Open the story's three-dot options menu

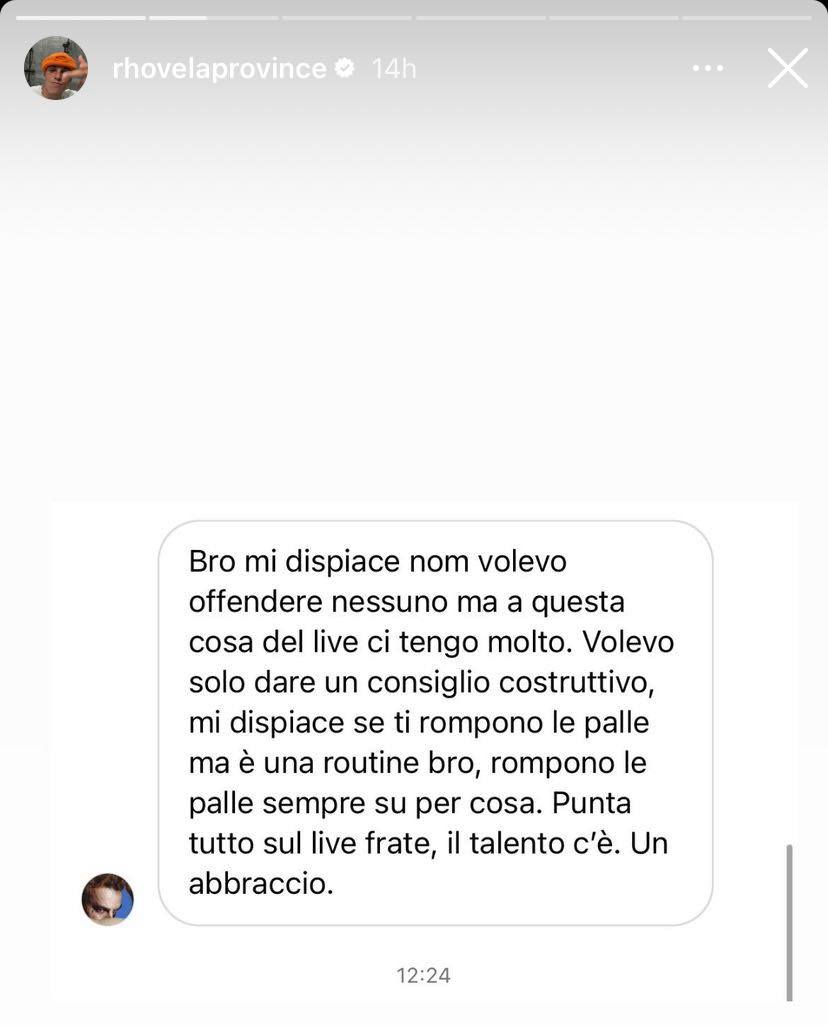point(707,68)
